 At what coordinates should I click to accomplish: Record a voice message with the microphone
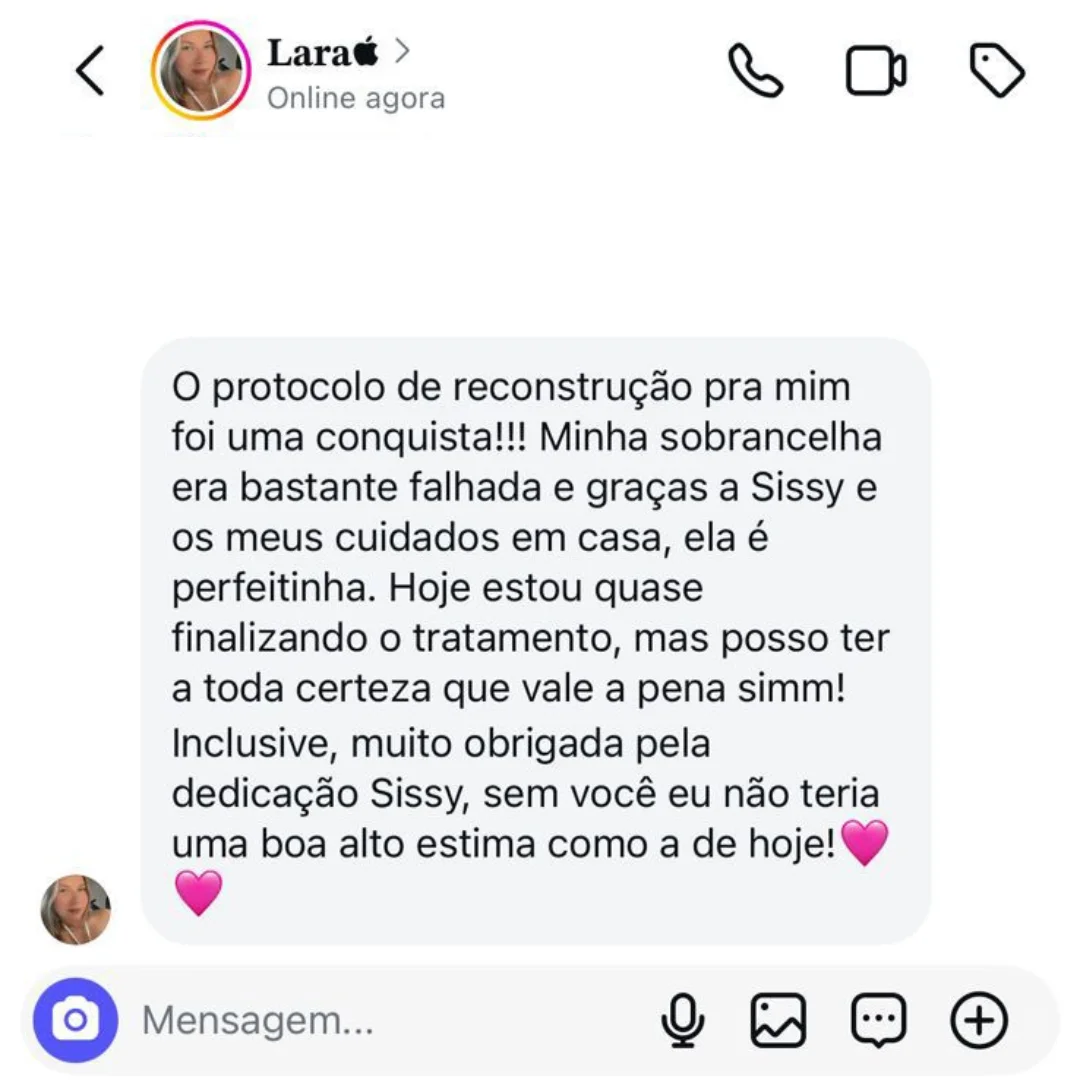coord(683,1021)
